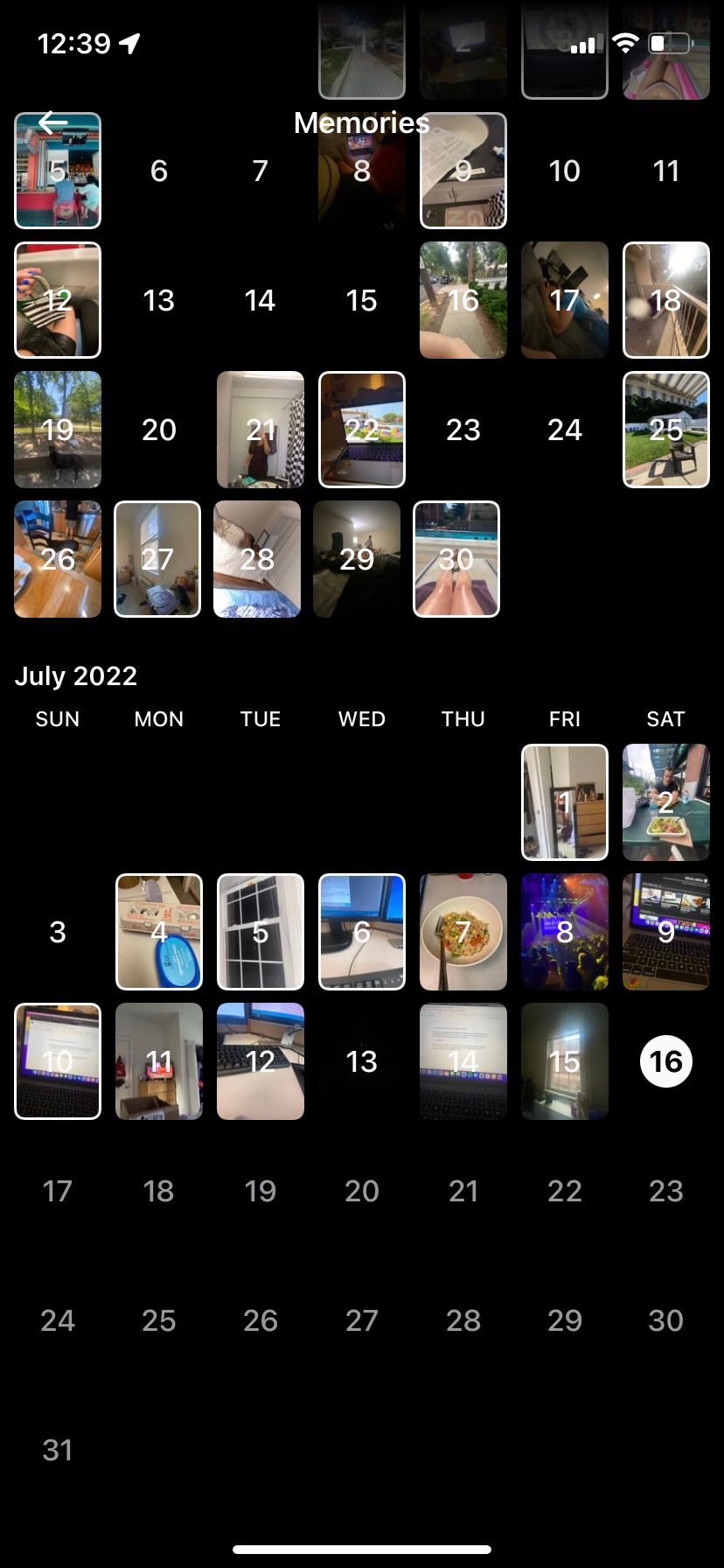This screenshot has height=1568, width=724.
Task: Select today's date circle on July 16
Action: (666, 1061)
